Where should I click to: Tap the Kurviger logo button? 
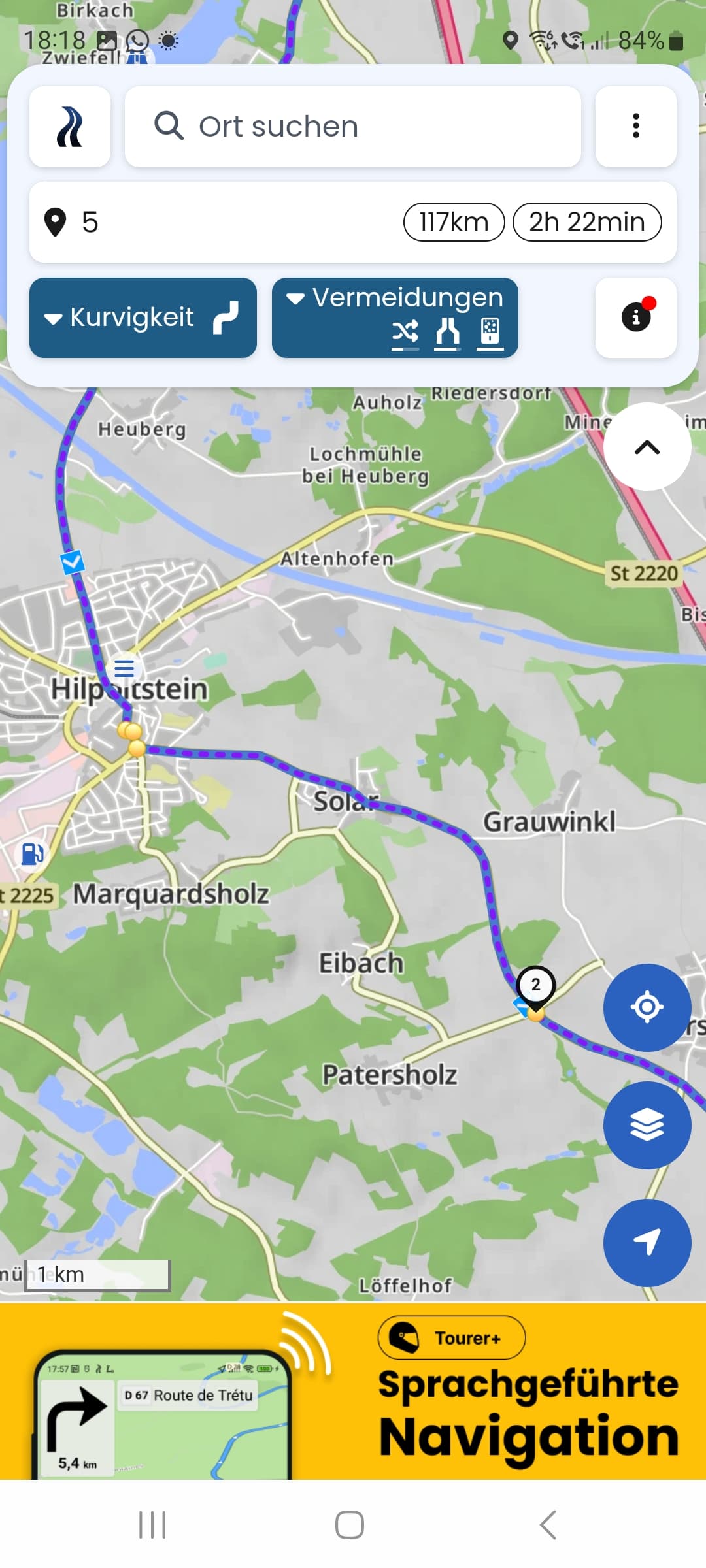pyautogui.click(x=70, y=127)
